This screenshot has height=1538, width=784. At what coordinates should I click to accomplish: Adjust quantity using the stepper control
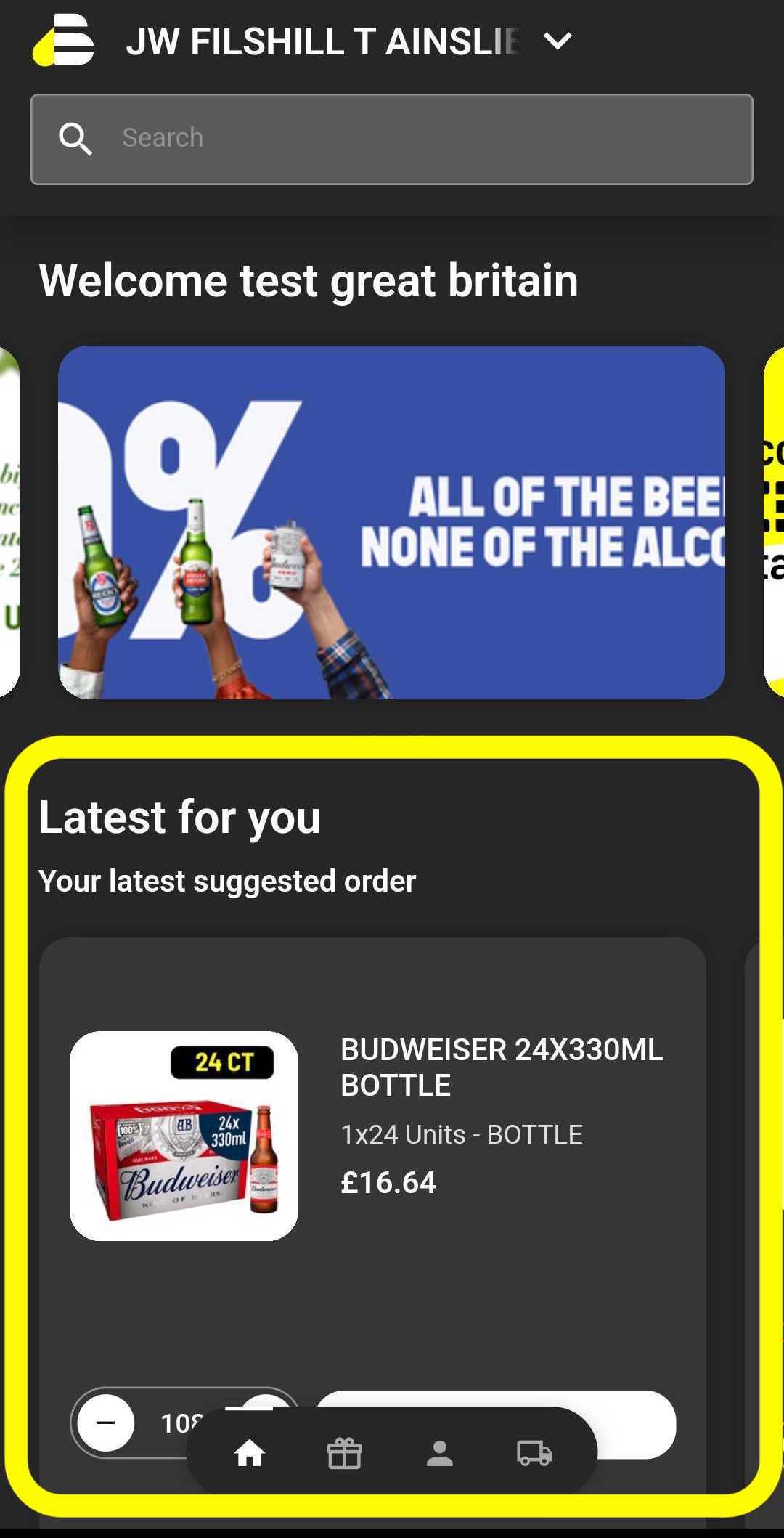coord(106,1423)
